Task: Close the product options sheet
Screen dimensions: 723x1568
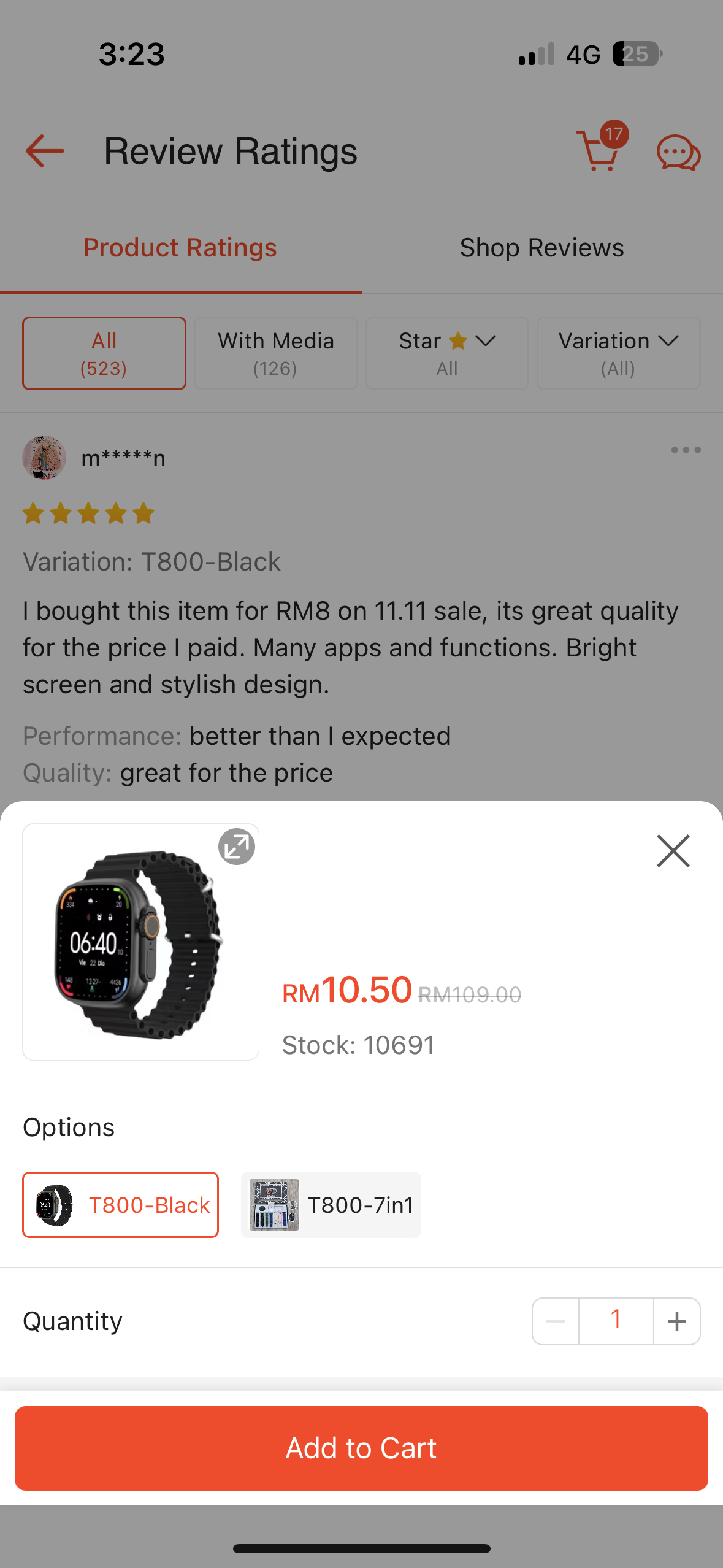Action: coord(673,851)
